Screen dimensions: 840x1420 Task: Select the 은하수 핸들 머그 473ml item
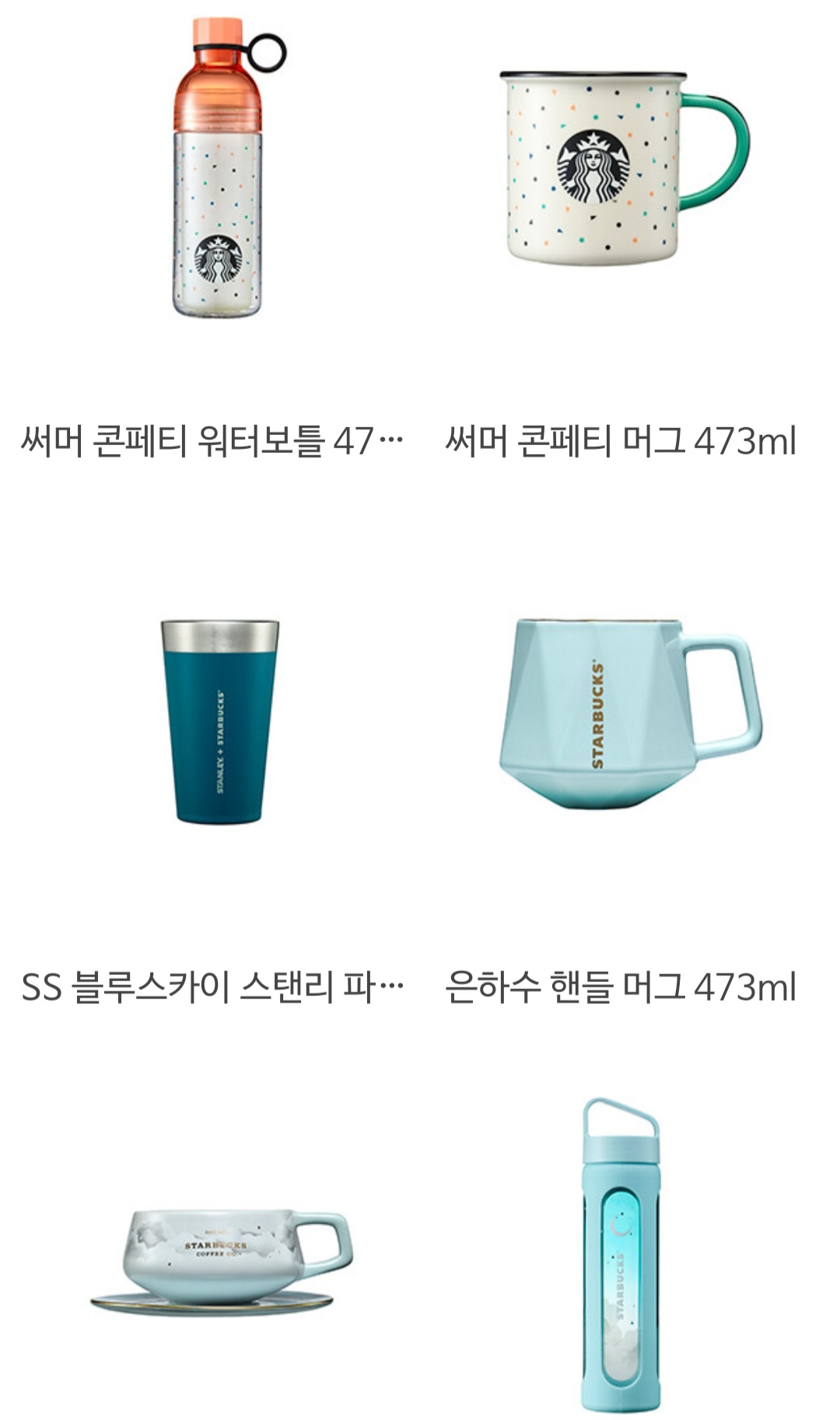631,713
